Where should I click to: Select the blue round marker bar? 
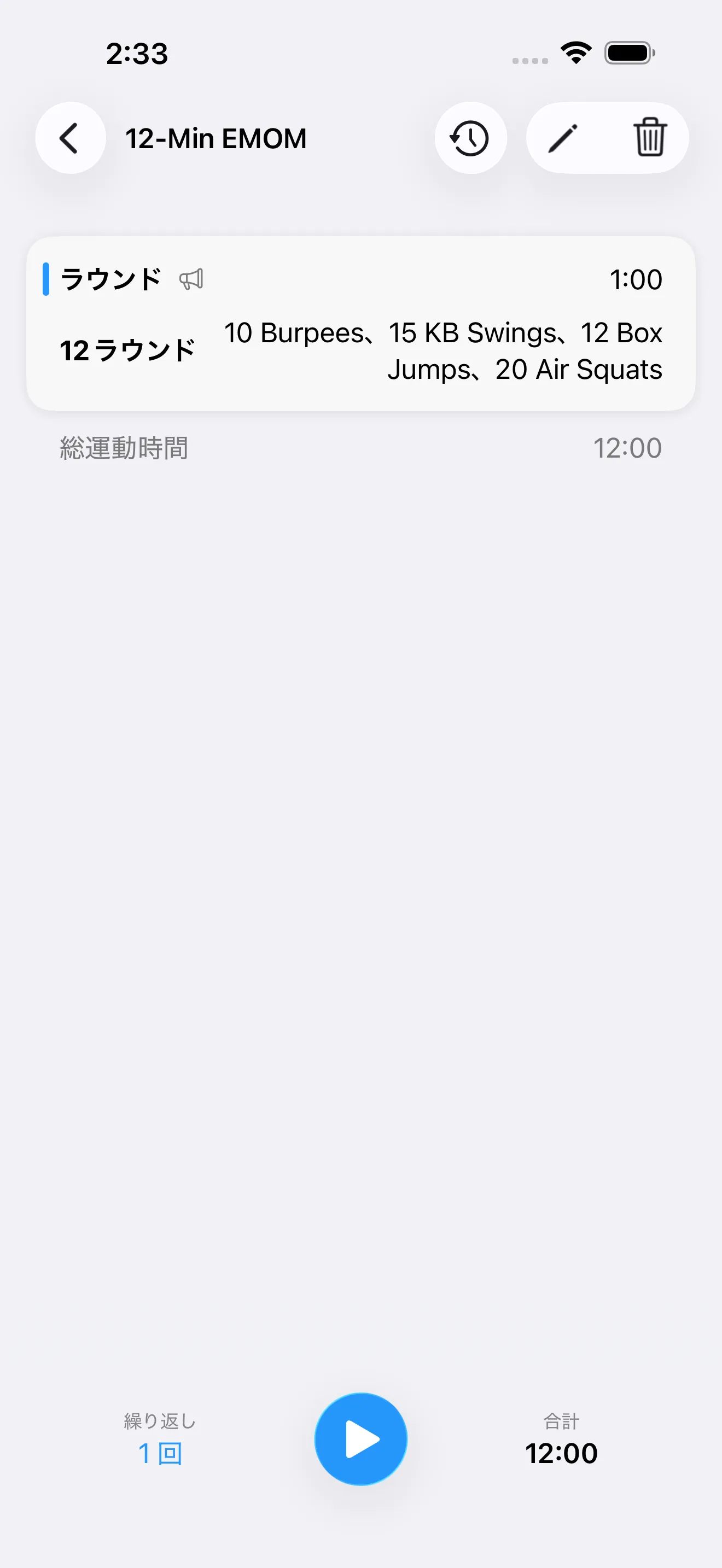(46, 280)
